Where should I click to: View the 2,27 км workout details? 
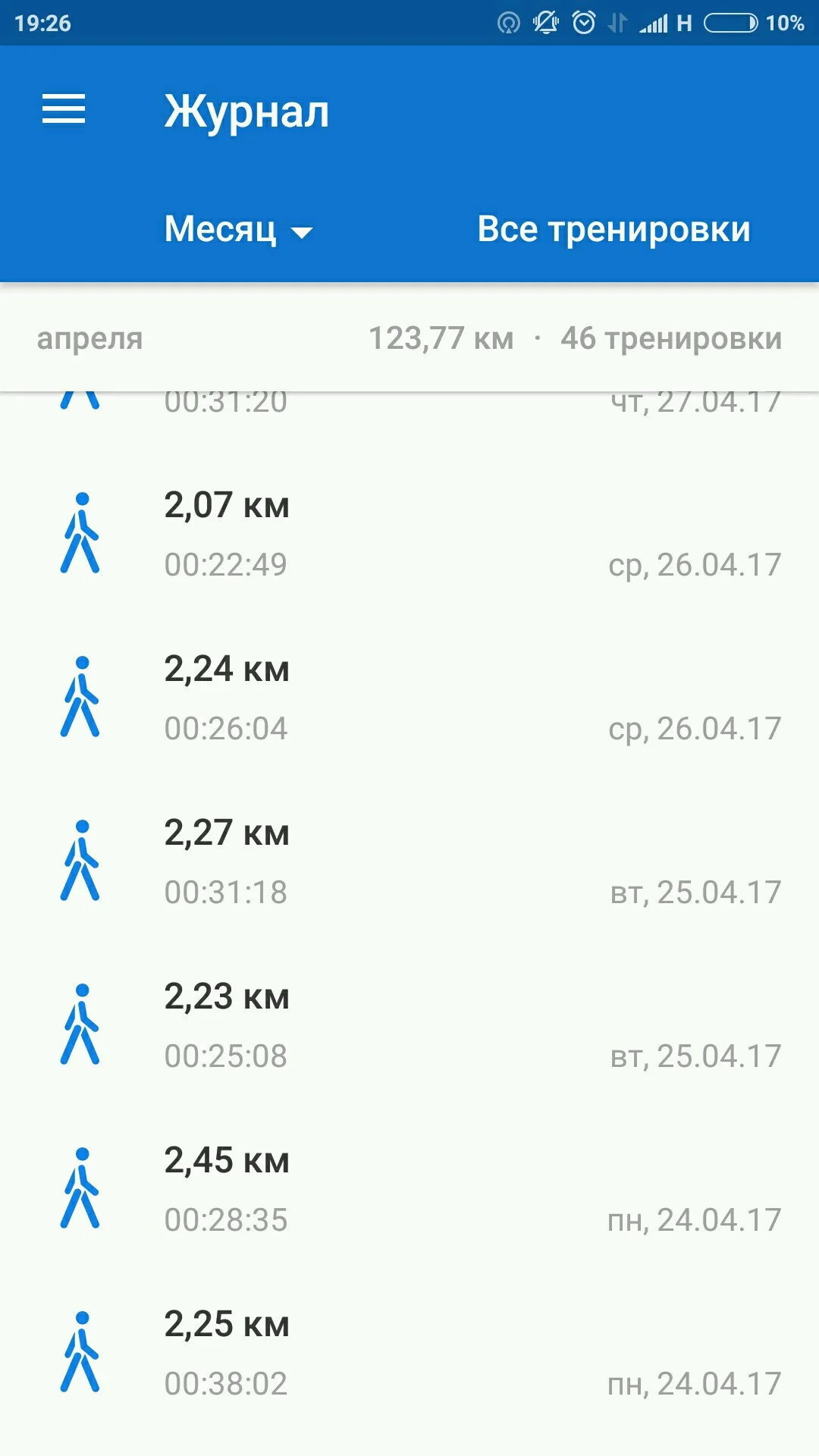click(x=409, y=861)
